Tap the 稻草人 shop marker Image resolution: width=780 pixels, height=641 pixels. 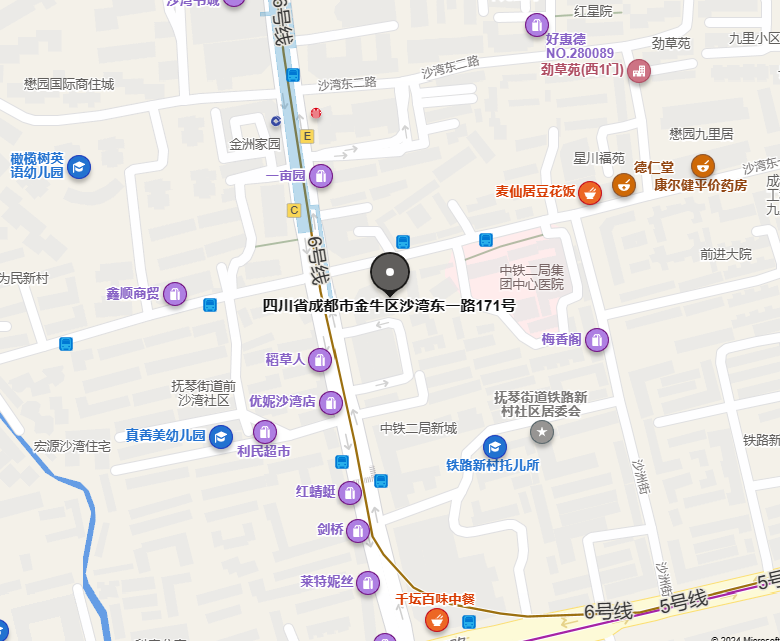[320, 359]
